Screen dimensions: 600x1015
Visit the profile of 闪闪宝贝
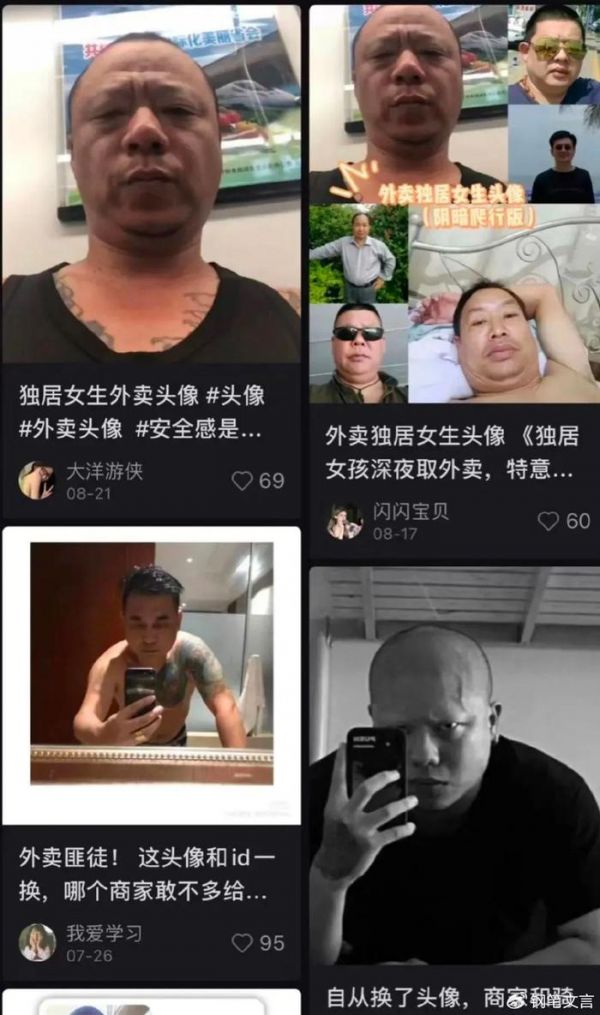click(x=344, y=520)
